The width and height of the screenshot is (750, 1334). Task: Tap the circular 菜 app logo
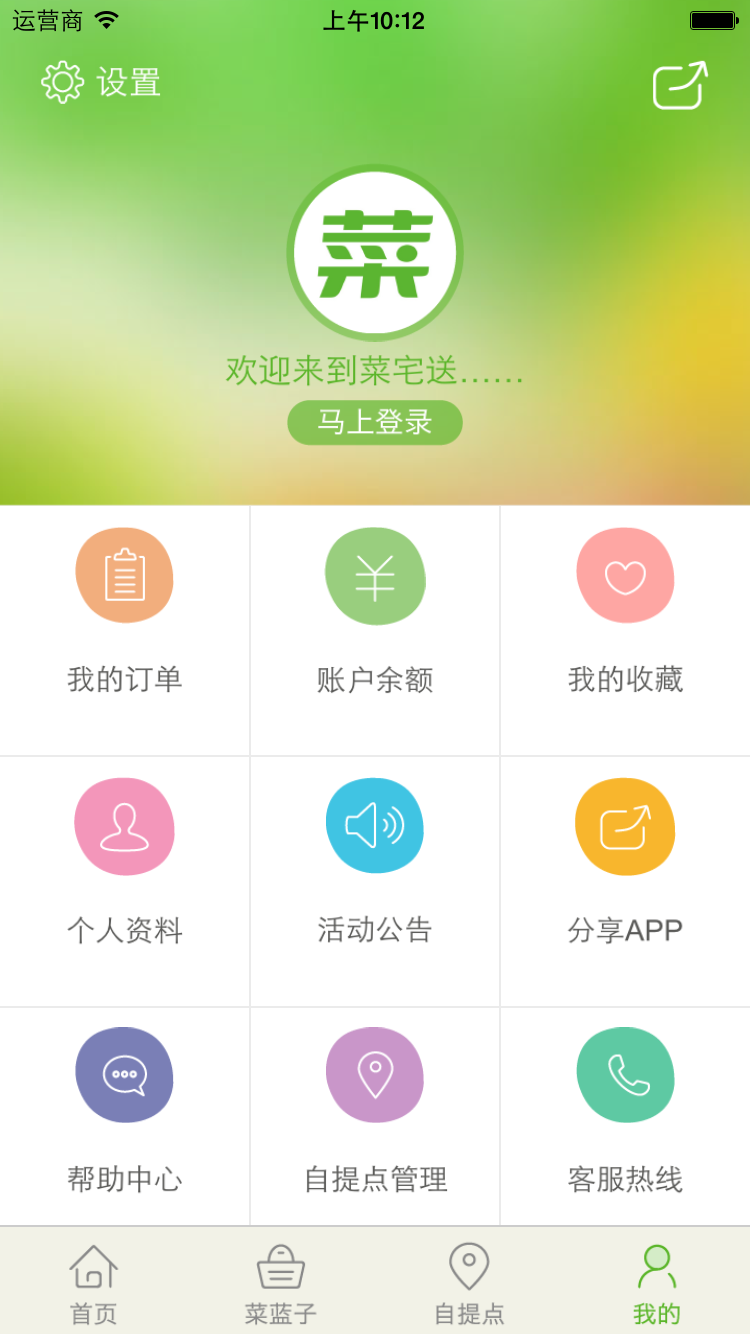(374, 253)
